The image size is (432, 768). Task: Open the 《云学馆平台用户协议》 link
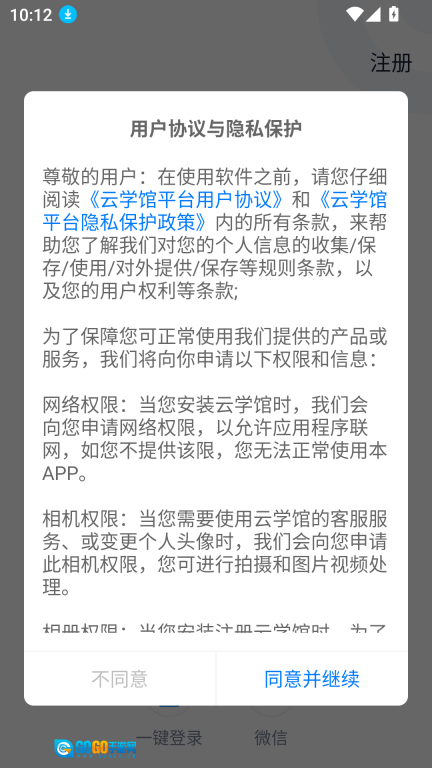pos(186,199)
